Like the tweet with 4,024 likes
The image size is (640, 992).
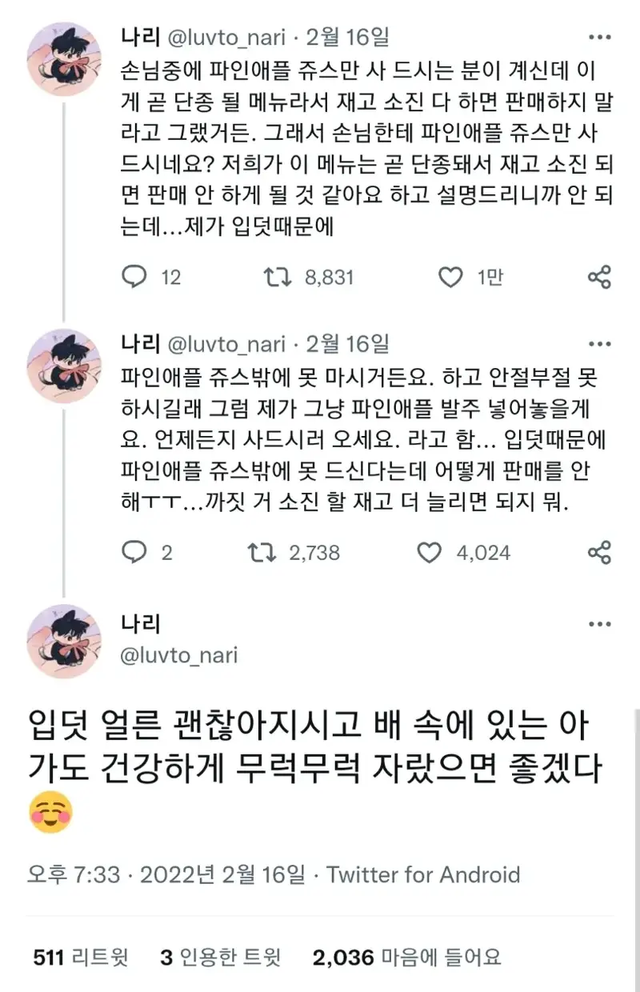coord(429,552)
